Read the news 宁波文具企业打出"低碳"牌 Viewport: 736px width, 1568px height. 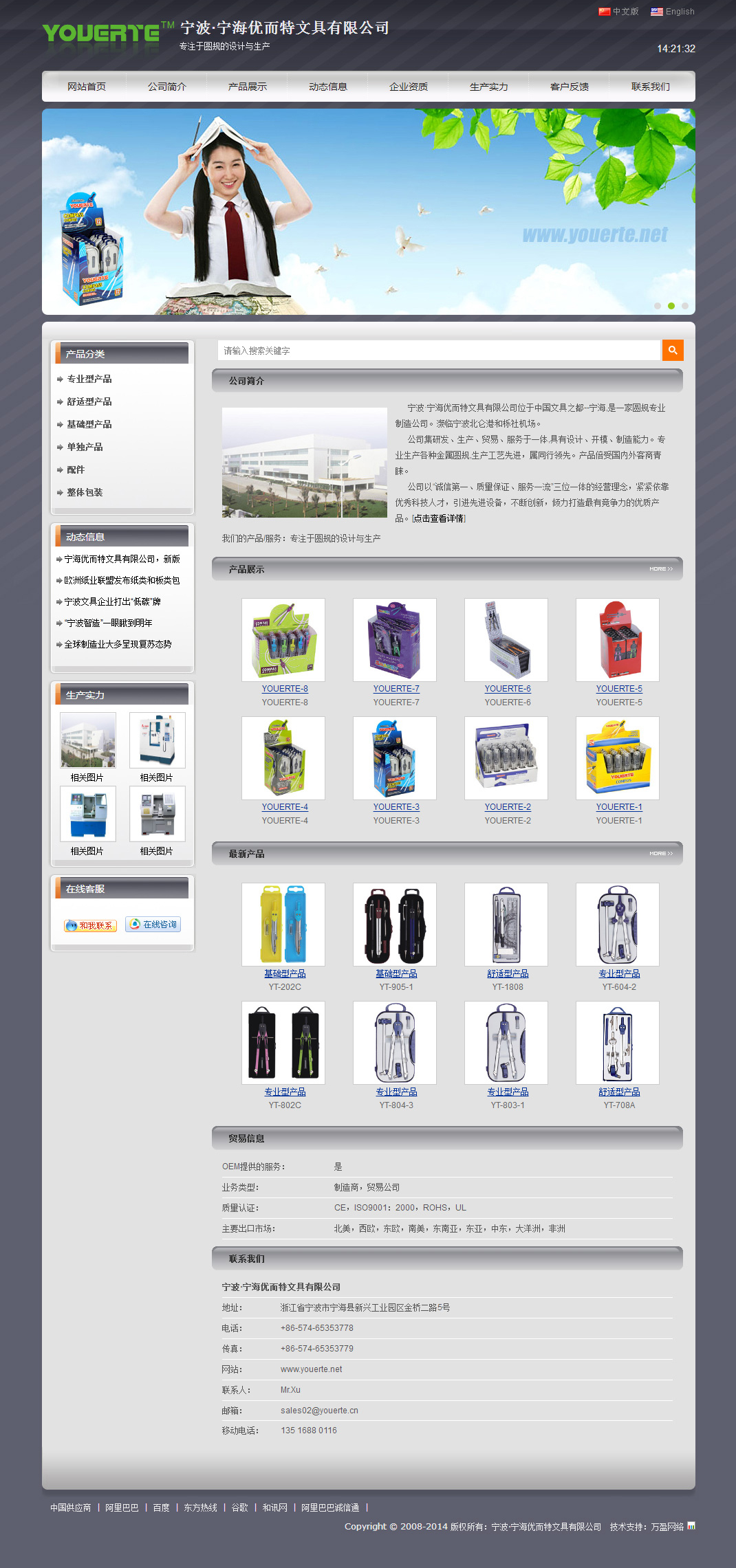[x=112, y=601]
